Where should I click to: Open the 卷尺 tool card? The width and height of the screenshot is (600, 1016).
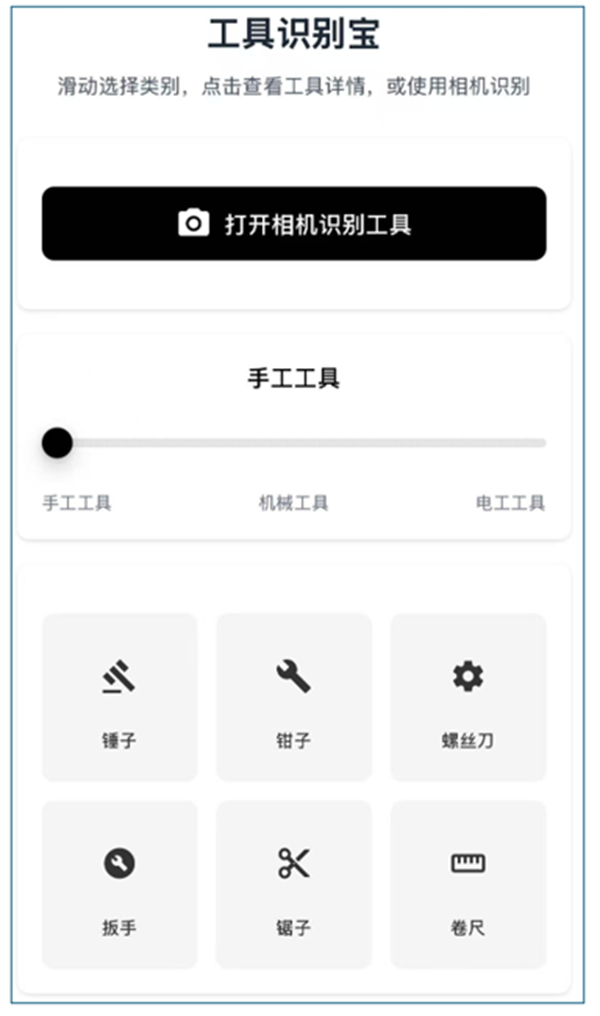point(468,884)
